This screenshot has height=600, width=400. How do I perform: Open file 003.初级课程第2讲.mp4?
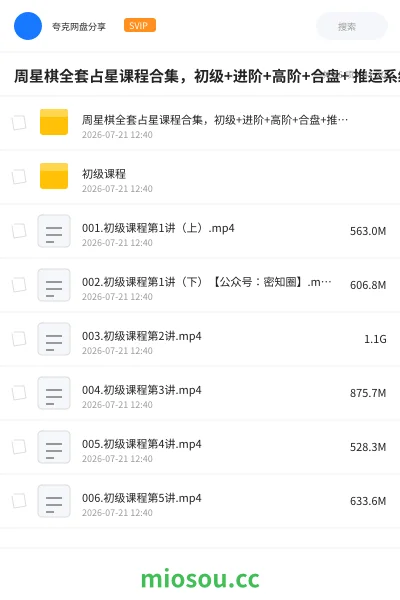click(x=200, y=339)
